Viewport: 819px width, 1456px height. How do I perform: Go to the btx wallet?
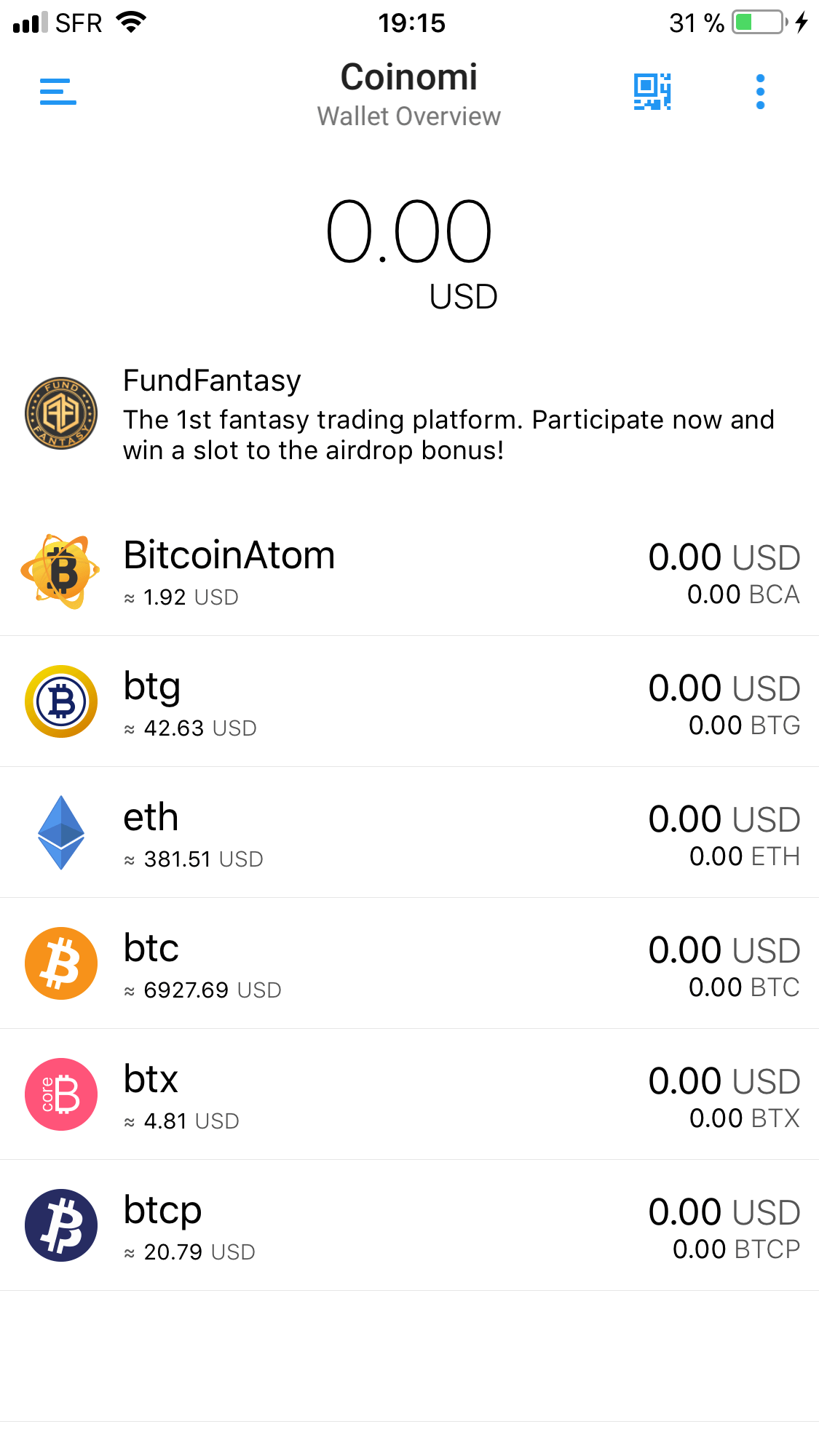pos(409,1094)
